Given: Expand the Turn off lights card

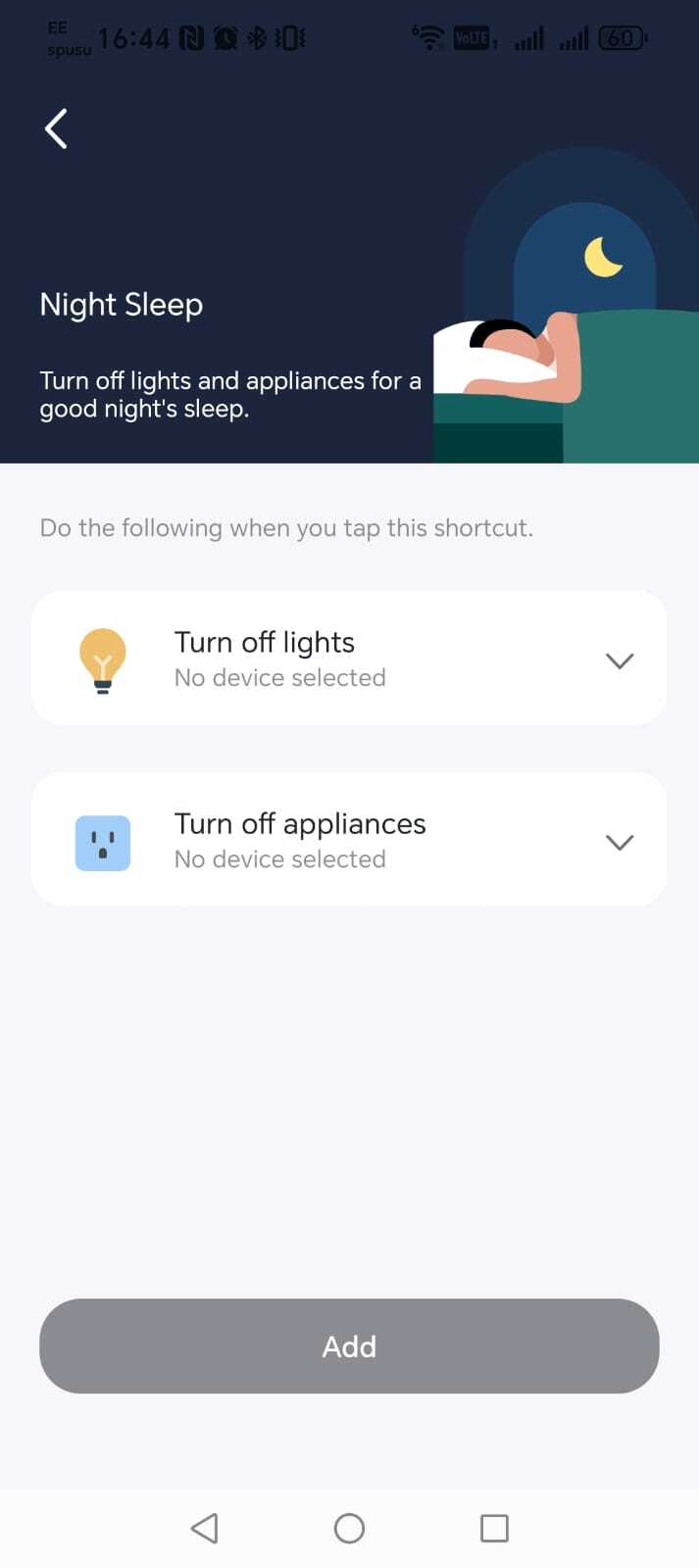Looking at the screenshot, I should pyautogui.click(x=619, y=661).
